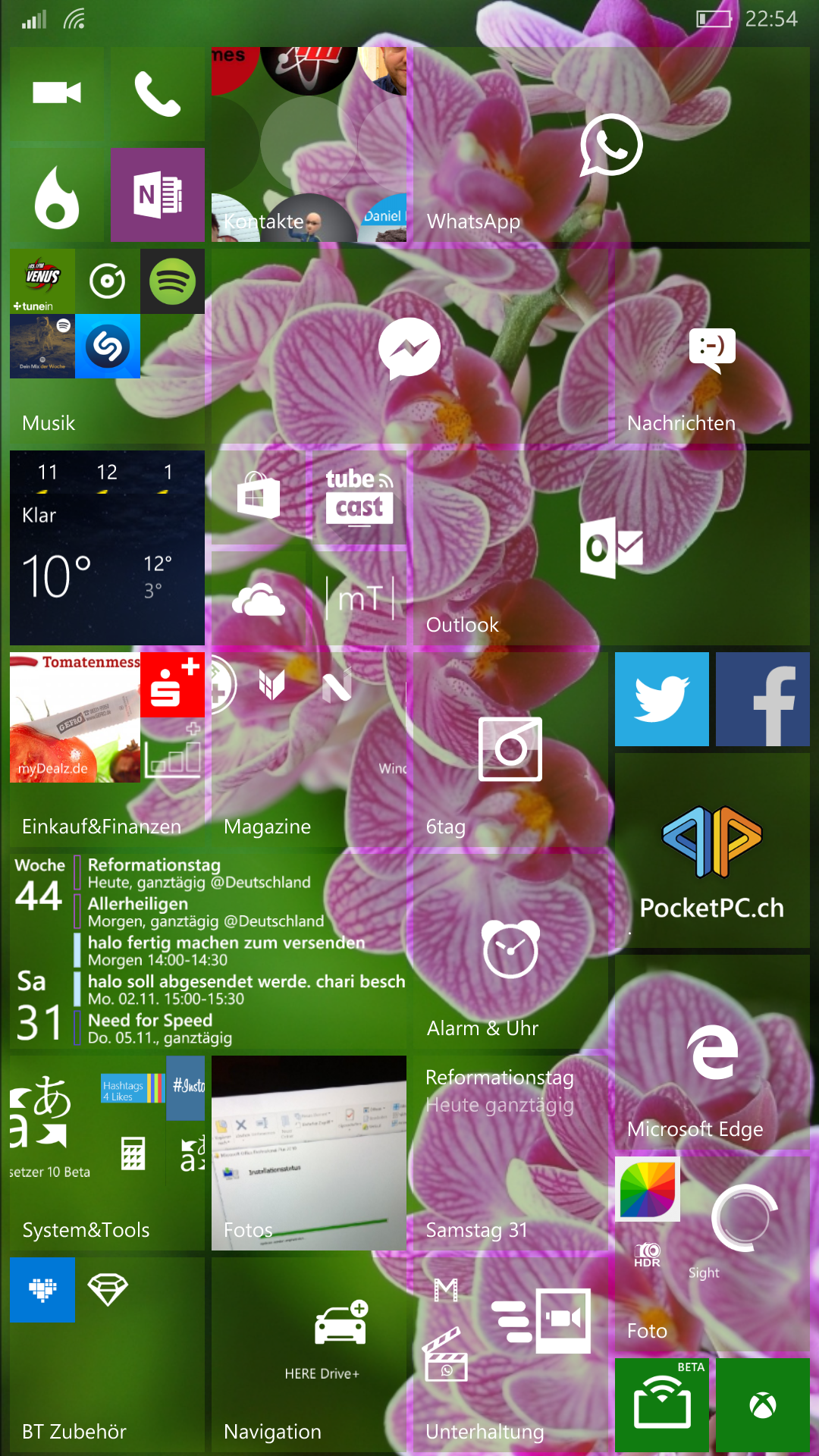This screenshot has height=1456, width=819.
Task: Open the phone dialer tile
Action: (158, 93)
